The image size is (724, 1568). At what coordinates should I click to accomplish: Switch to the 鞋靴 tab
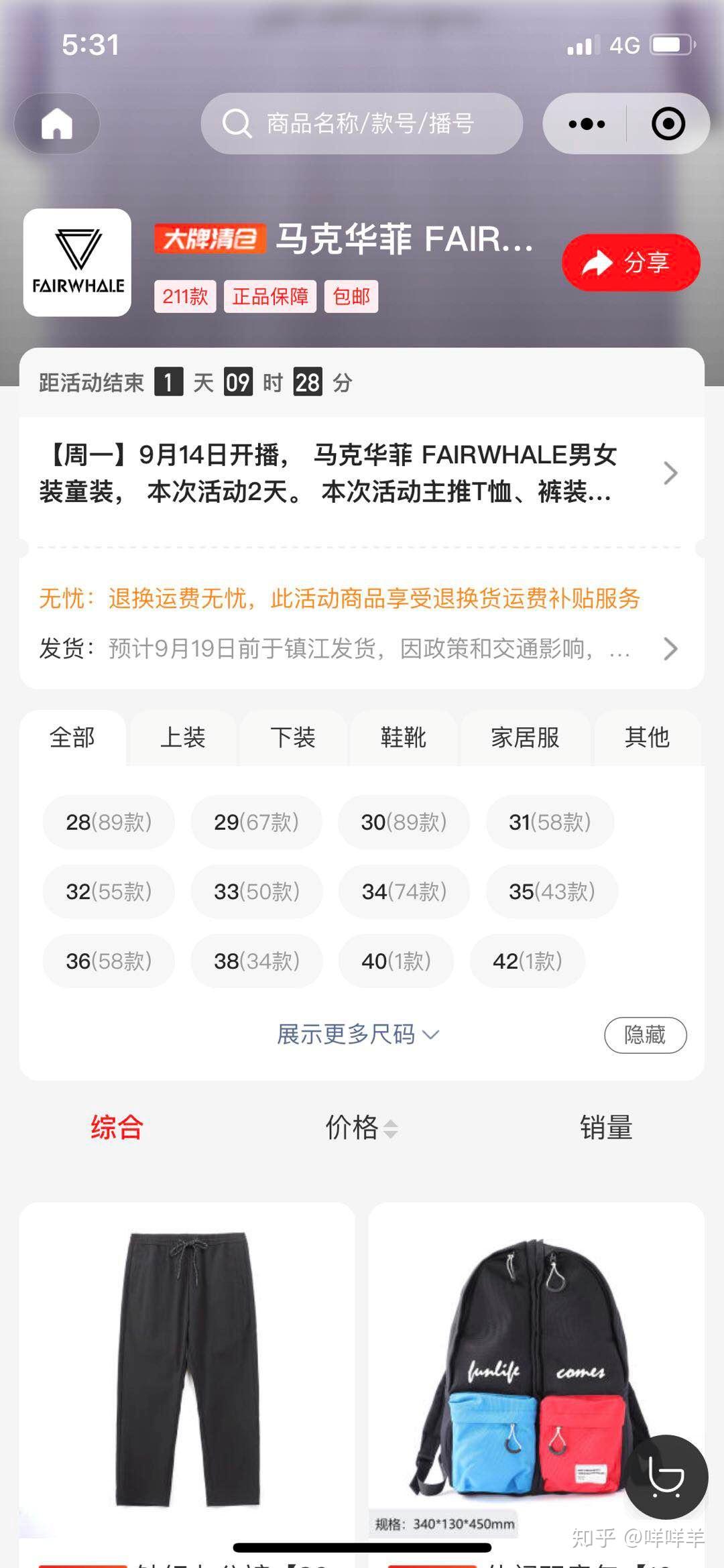pyautogui.click(x=403, y=737)
